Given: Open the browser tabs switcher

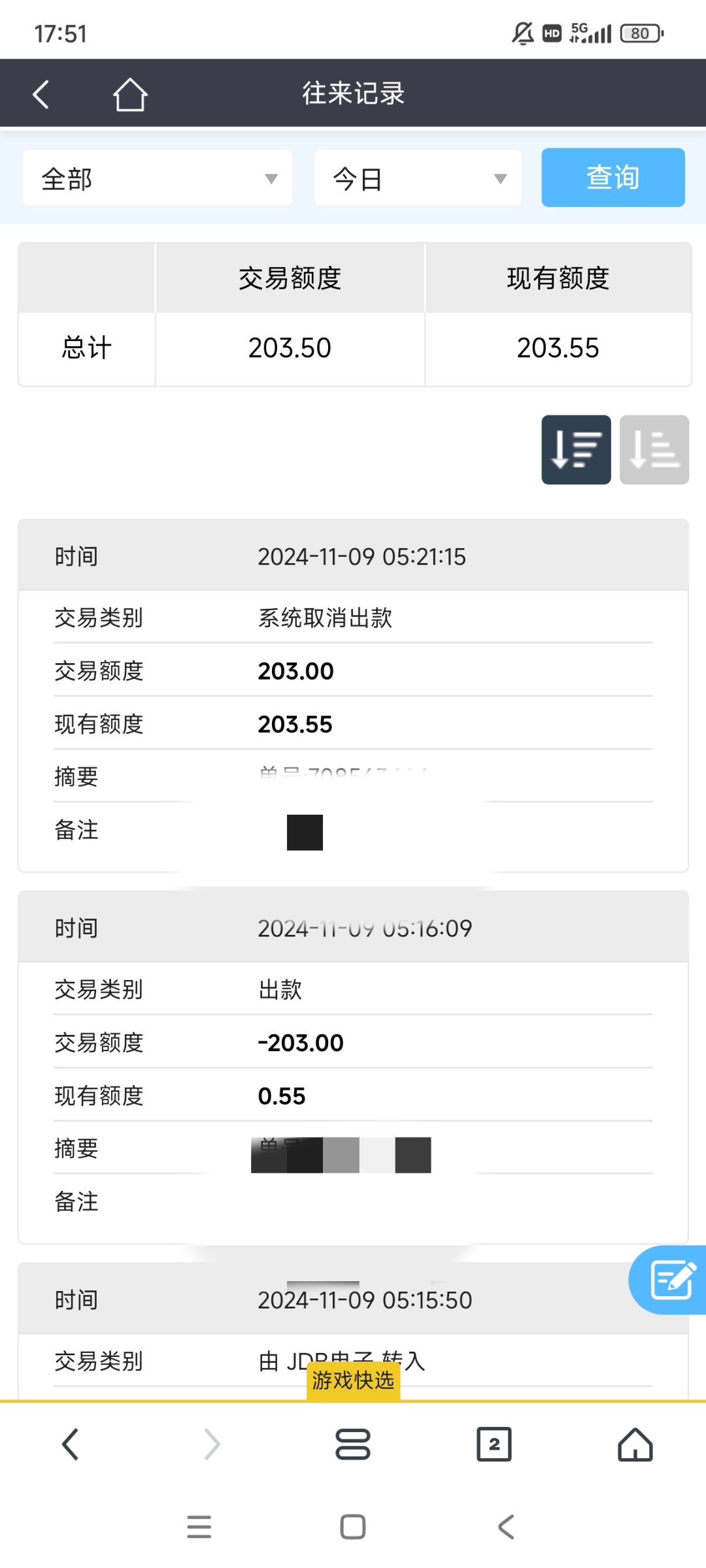Looking at the screenshot, I should point(494,1444).
